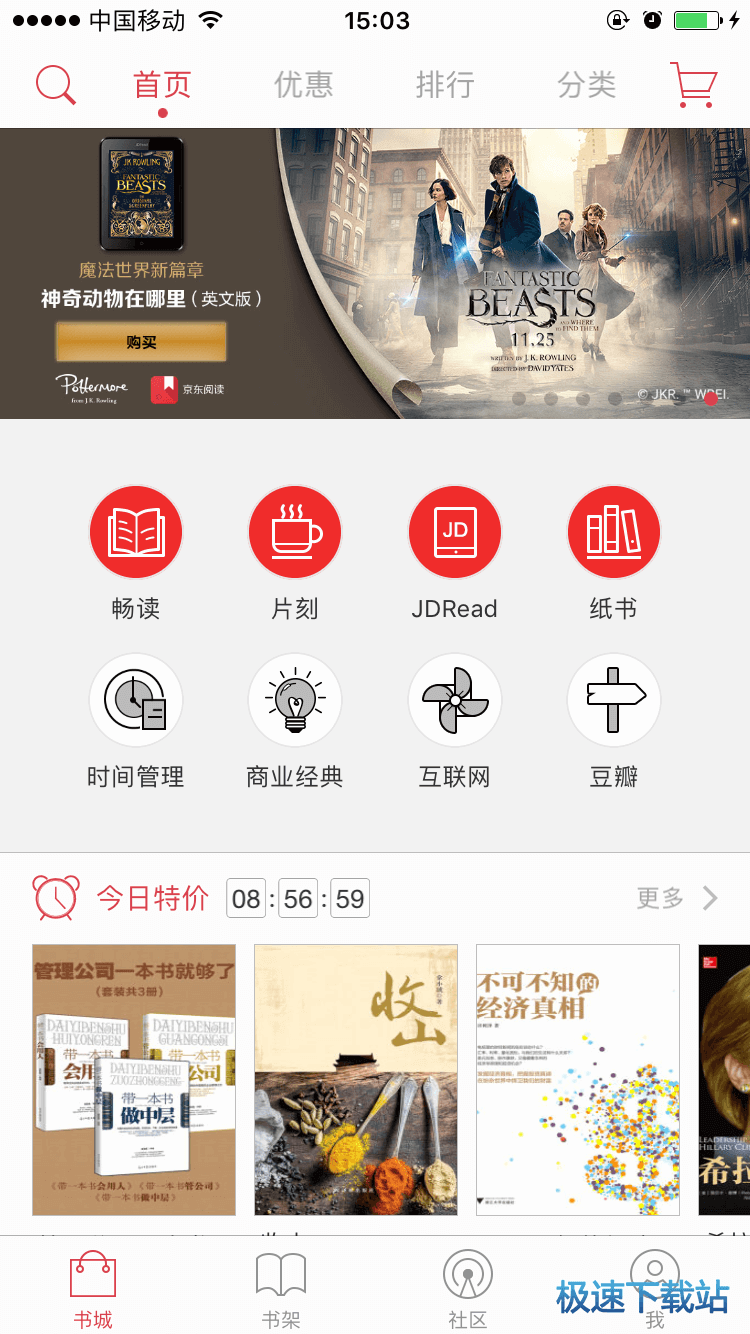
Task: Open the 不可不知的经济真相 book
Action: pyautogui.click(x=578, y=1080)
